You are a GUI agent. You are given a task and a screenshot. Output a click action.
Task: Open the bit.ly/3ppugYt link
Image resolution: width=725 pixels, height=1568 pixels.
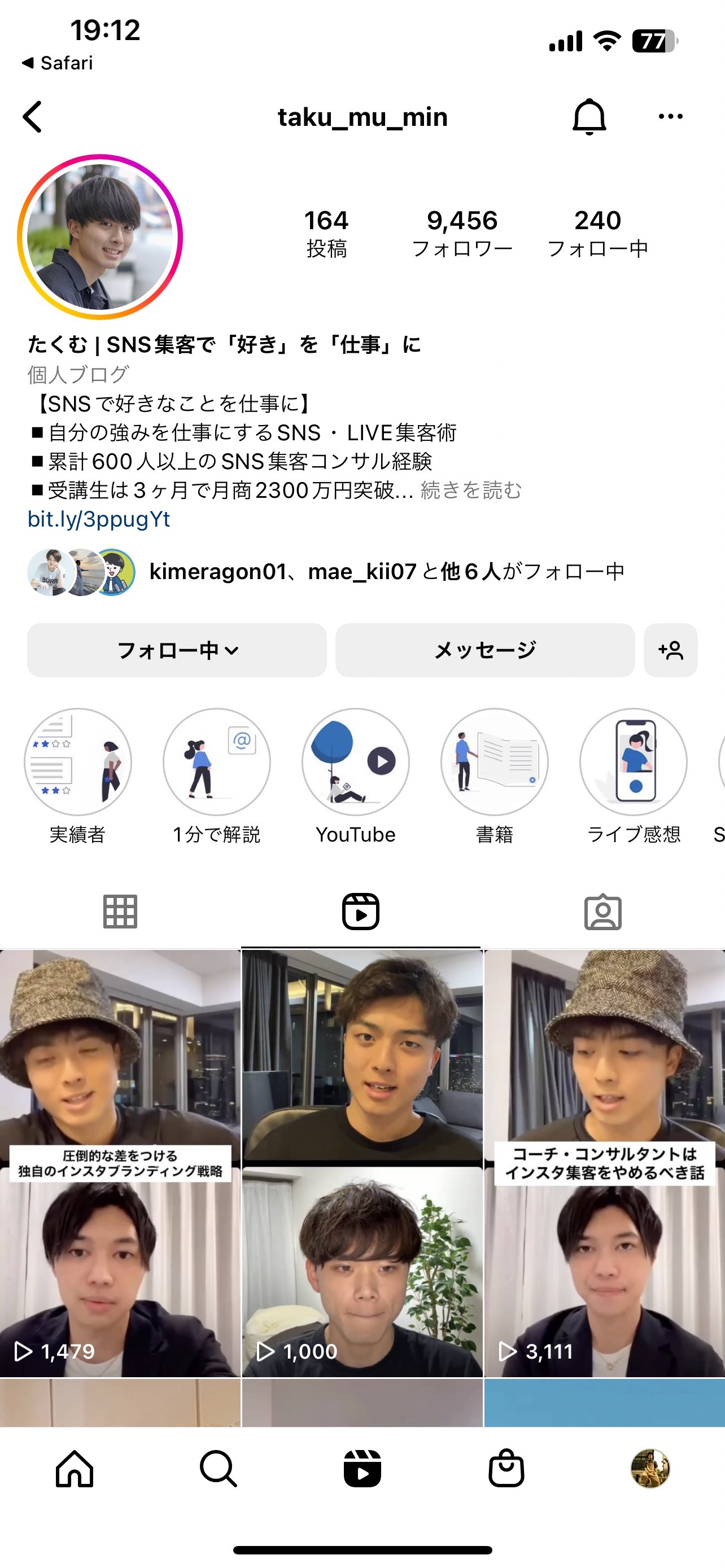[x=99, y=519]
